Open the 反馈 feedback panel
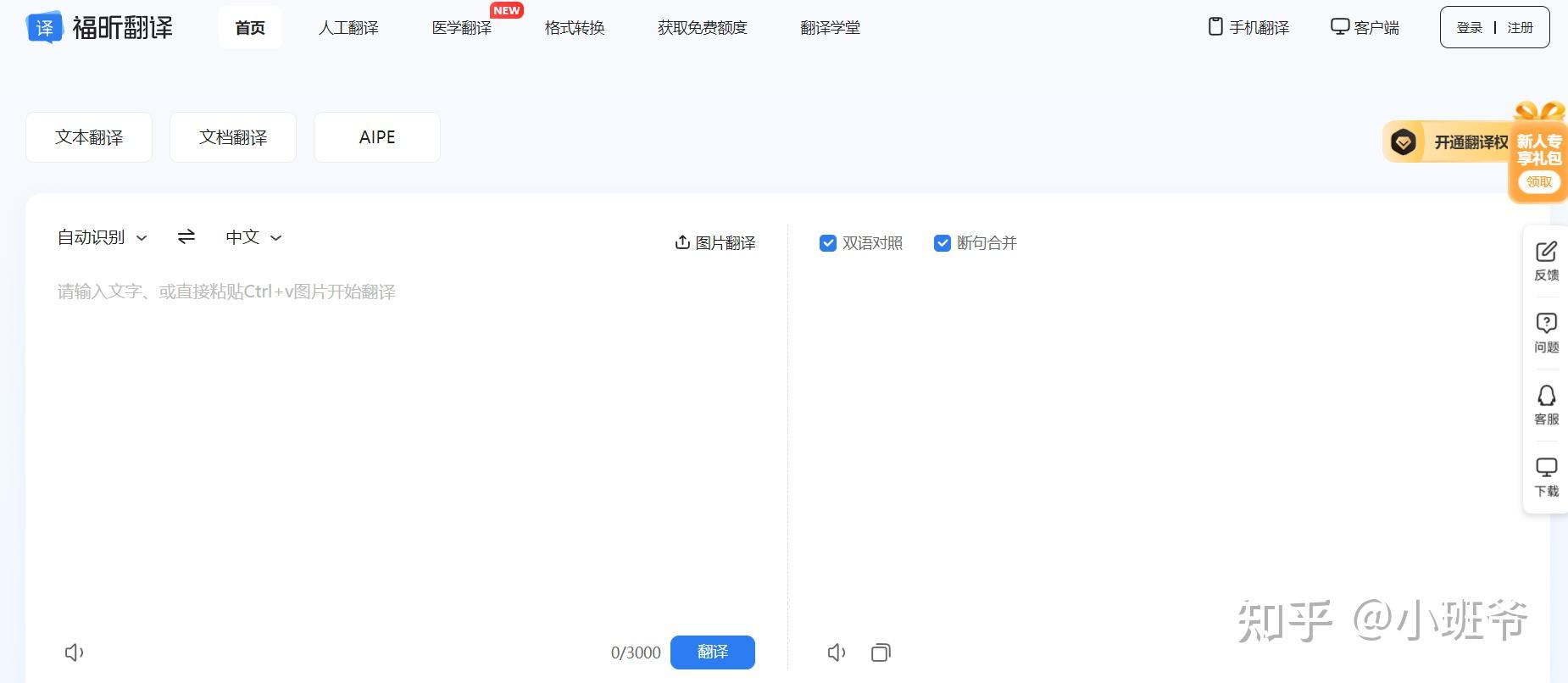Viewport: 1568px width, 683px height. point(1546,260)
